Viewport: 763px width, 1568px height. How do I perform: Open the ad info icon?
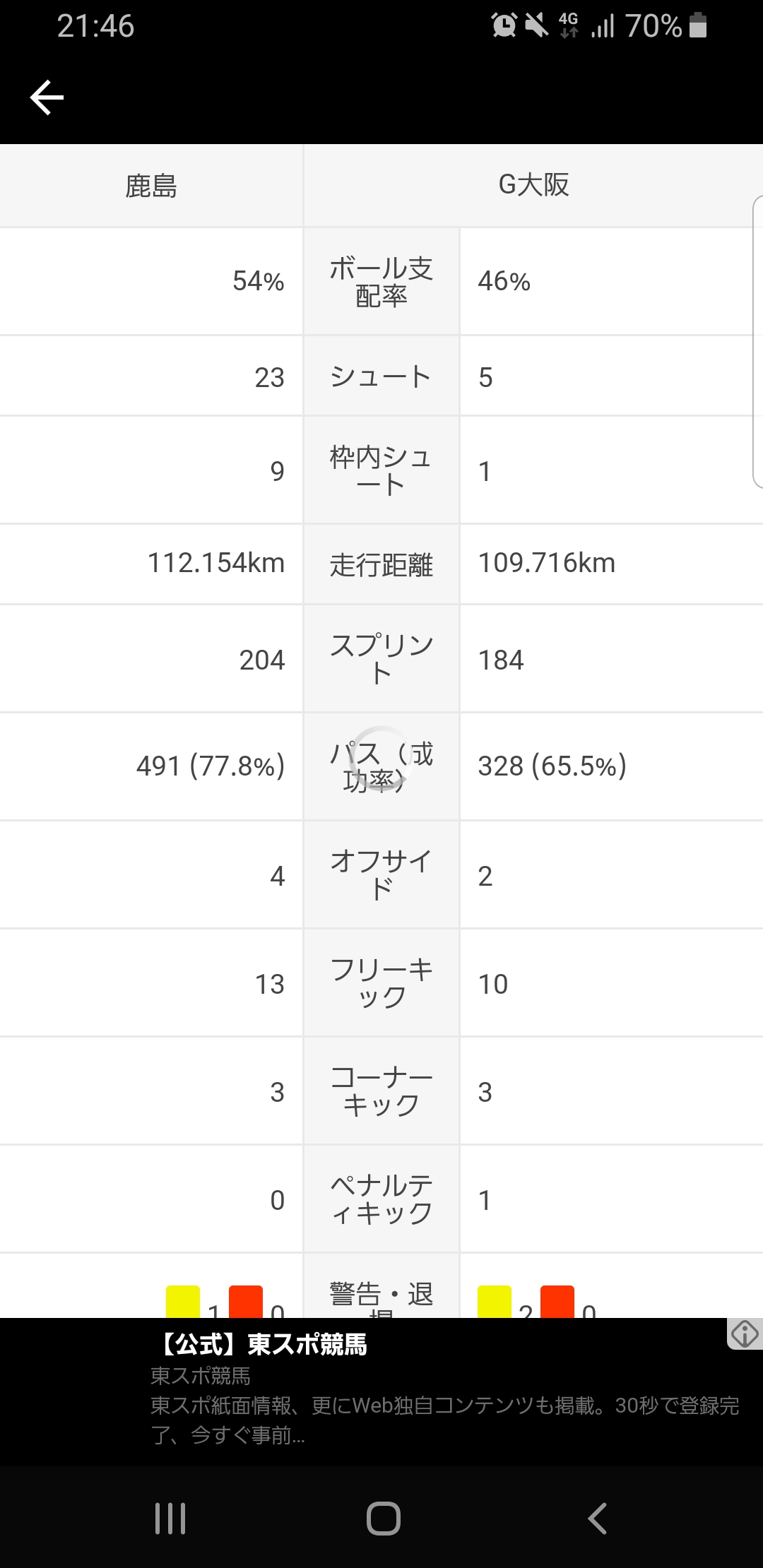pyautogui.click(x=745, y=1334)
